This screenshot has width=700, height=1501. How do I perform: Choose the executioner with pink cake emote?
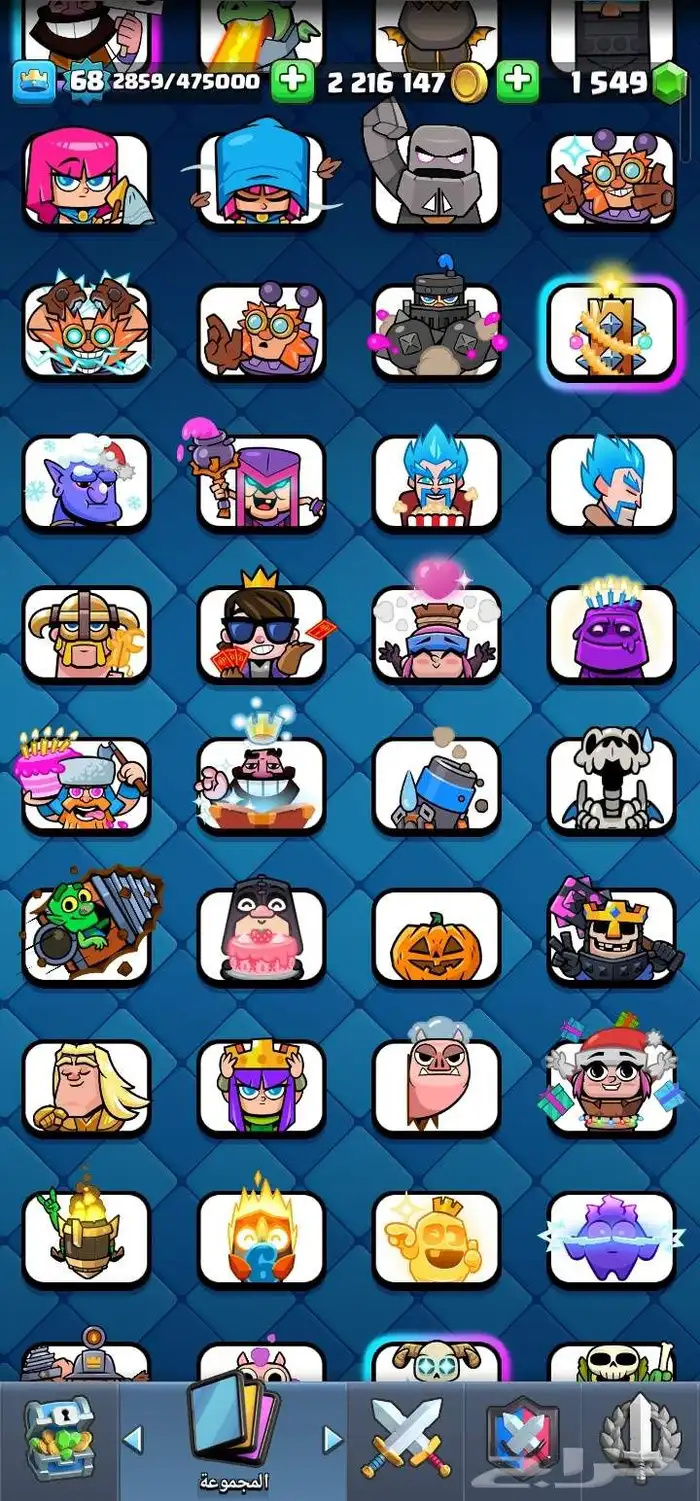coord(261,936)
